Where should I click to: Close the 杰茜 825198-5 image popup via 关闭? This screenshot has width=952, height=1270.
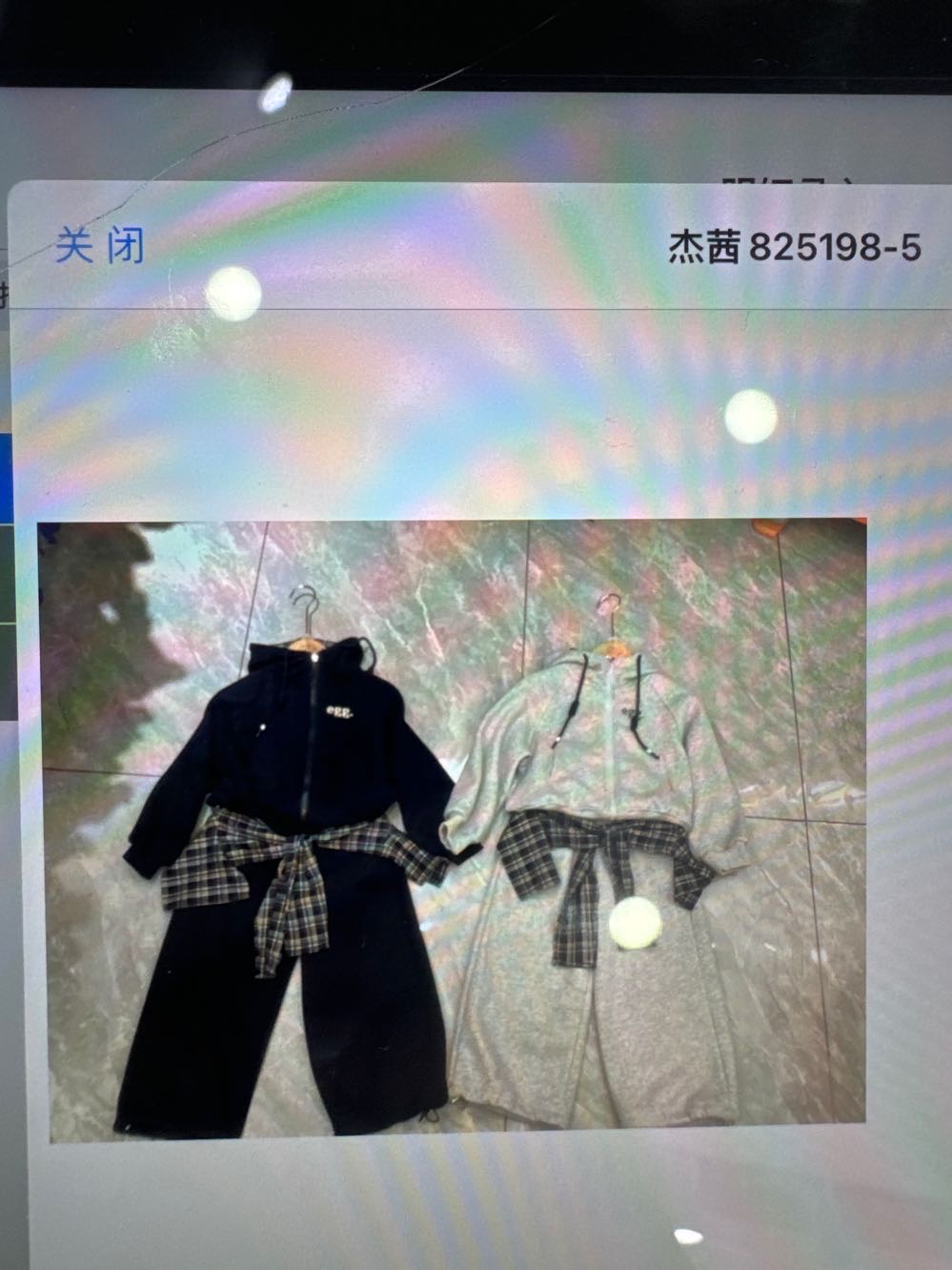[x=99, y=246]
